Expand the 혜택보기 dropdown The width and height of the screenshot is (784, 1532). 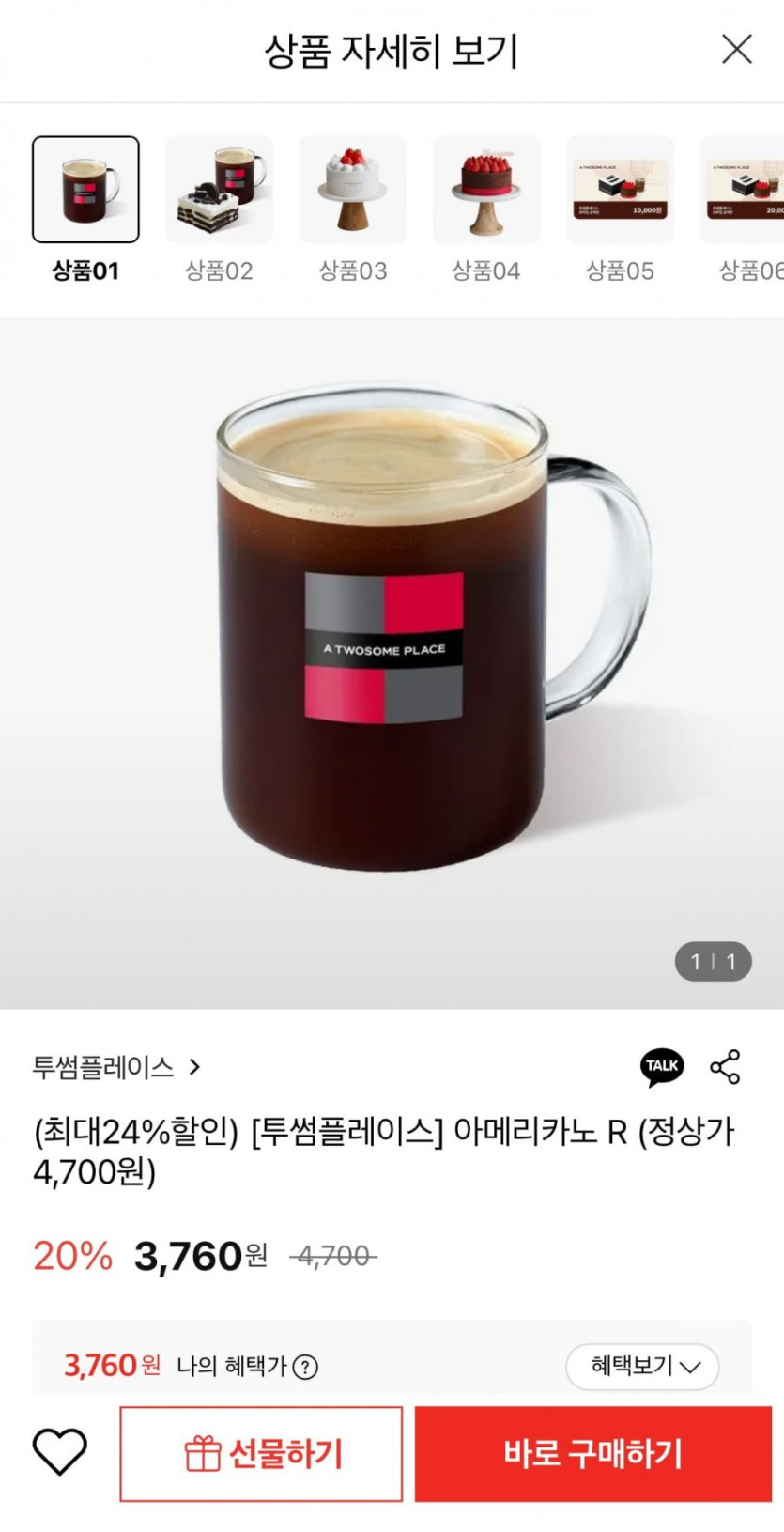(x=643, y=1367)
